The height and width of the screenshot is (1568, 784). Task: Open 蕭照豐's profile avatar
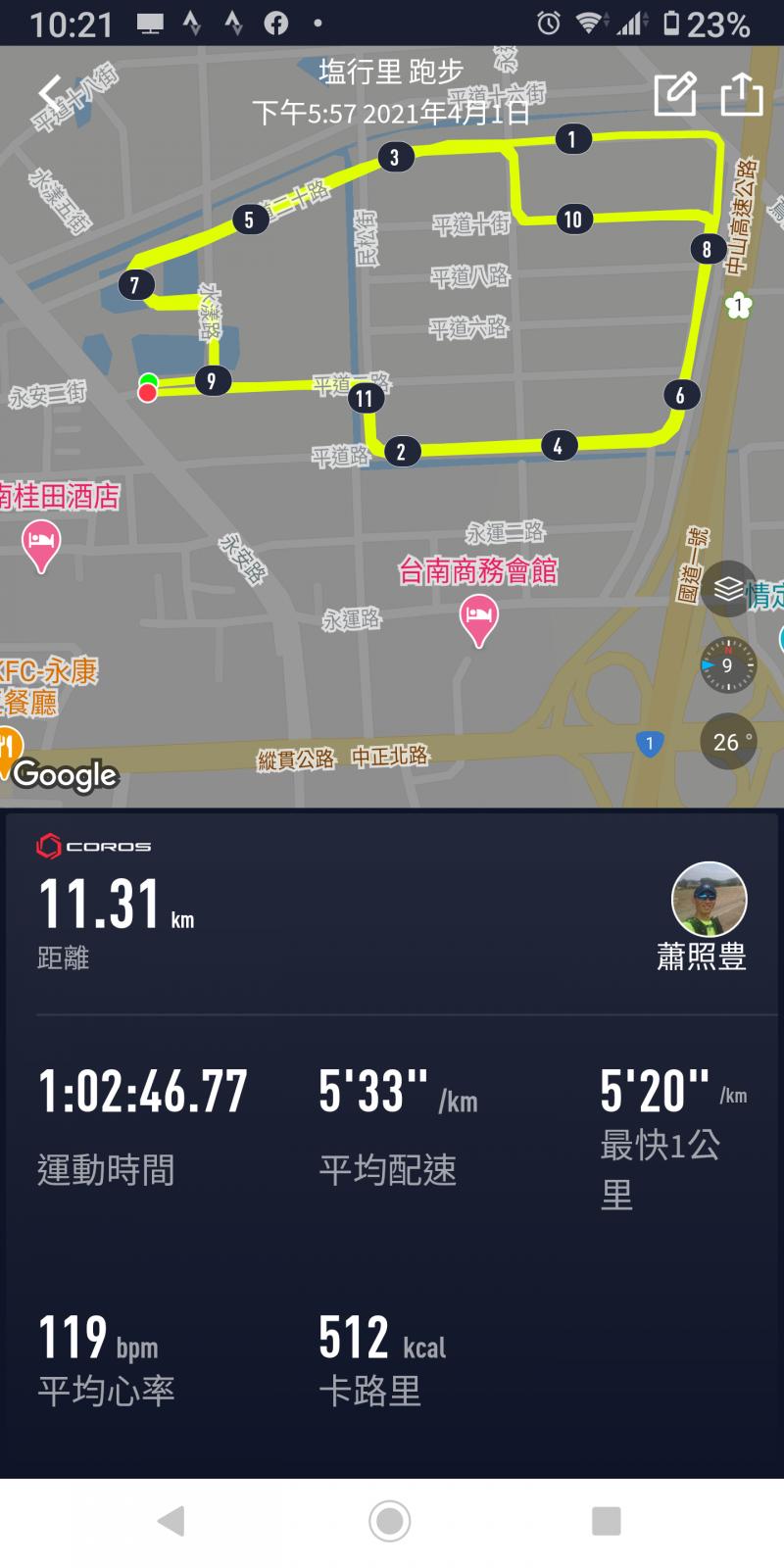click(x=709, y=900)
